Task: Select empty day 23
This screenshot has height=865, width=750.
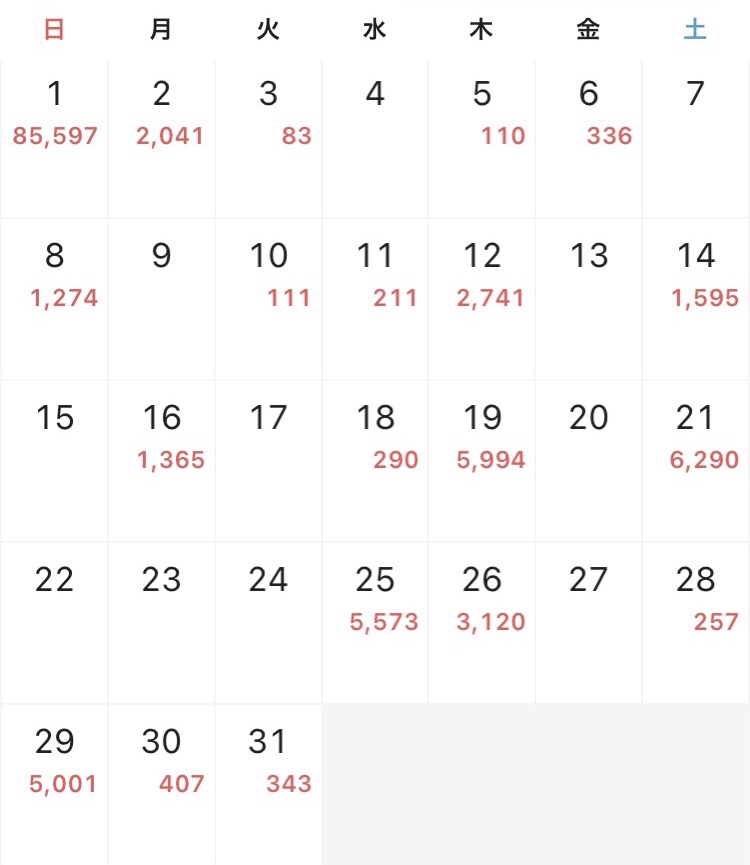Action: (161, 622)
